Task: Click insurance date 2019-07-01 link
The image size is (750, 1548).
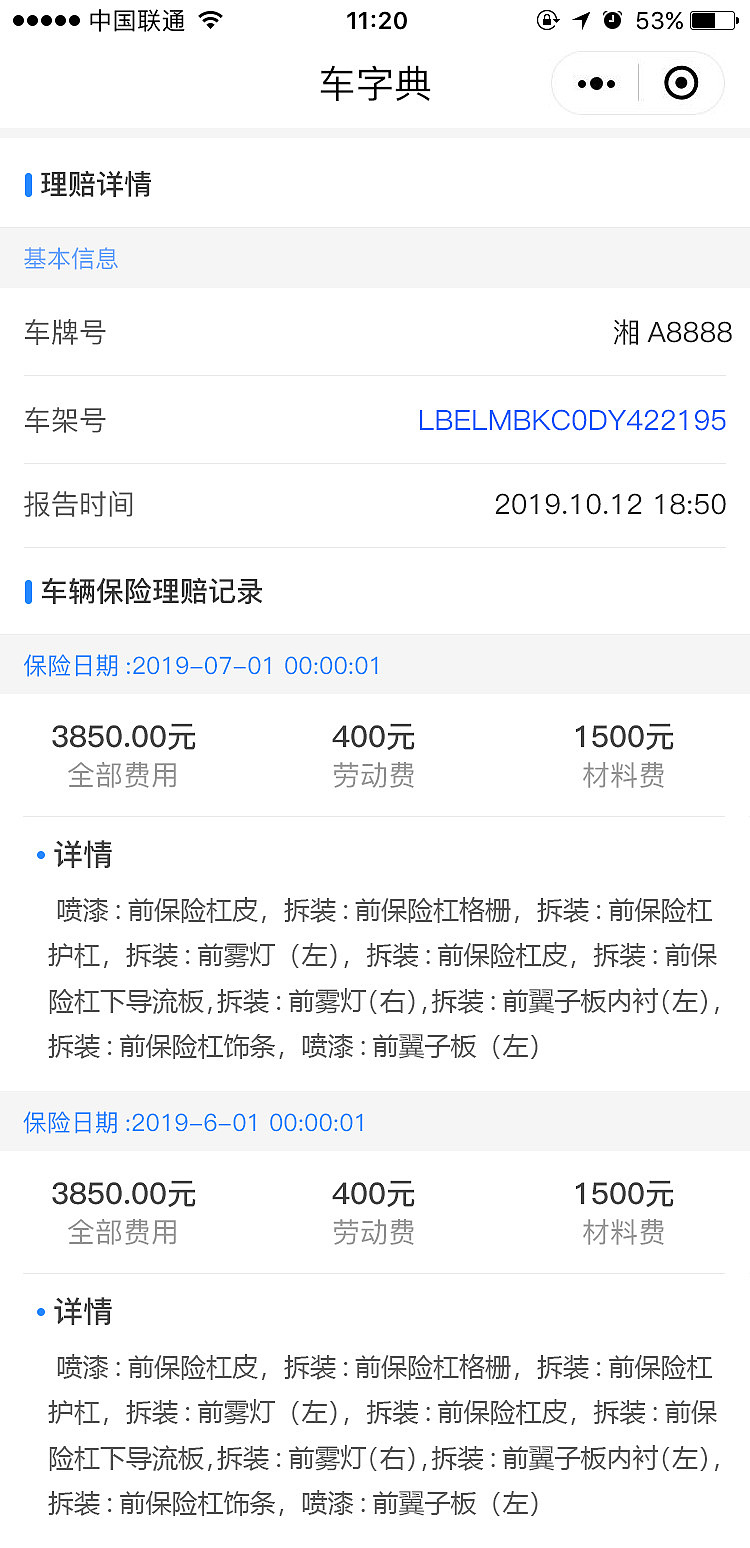Action: (x=202, y=665)
